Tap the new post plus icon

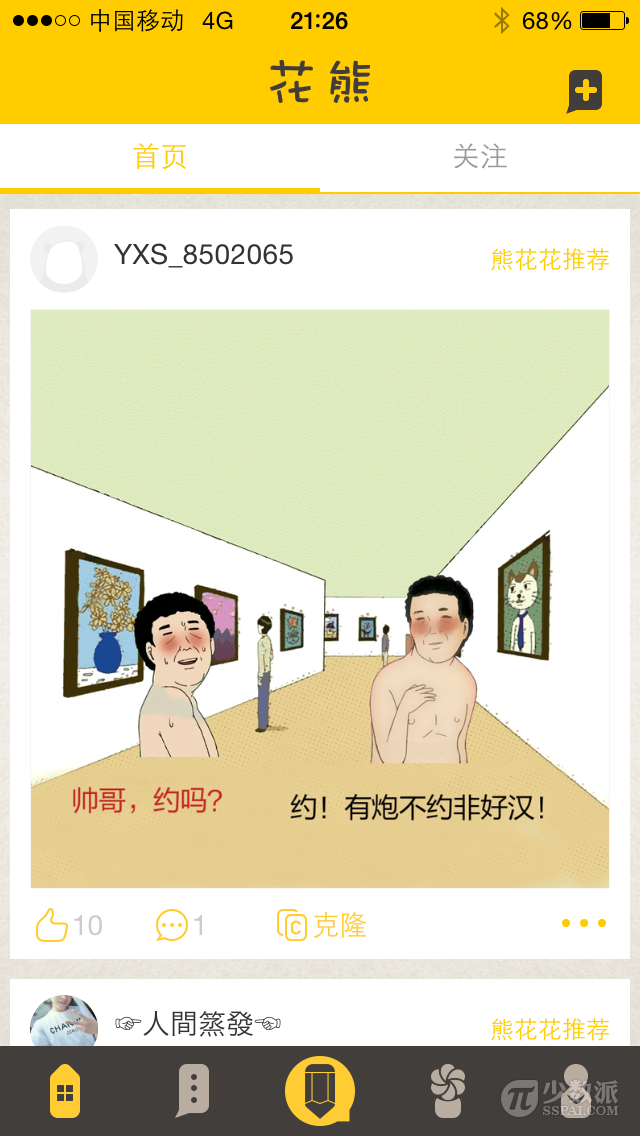tap(585, 92)
